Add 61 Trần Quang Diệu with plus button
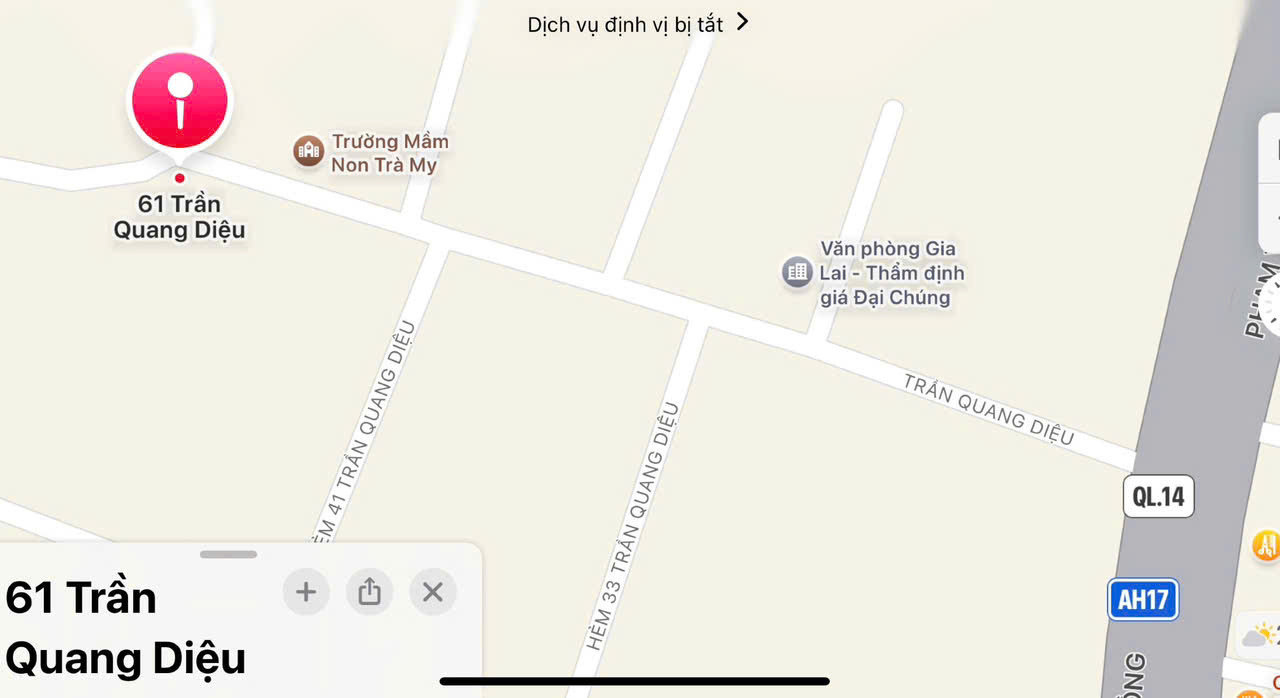 (306, 592)
